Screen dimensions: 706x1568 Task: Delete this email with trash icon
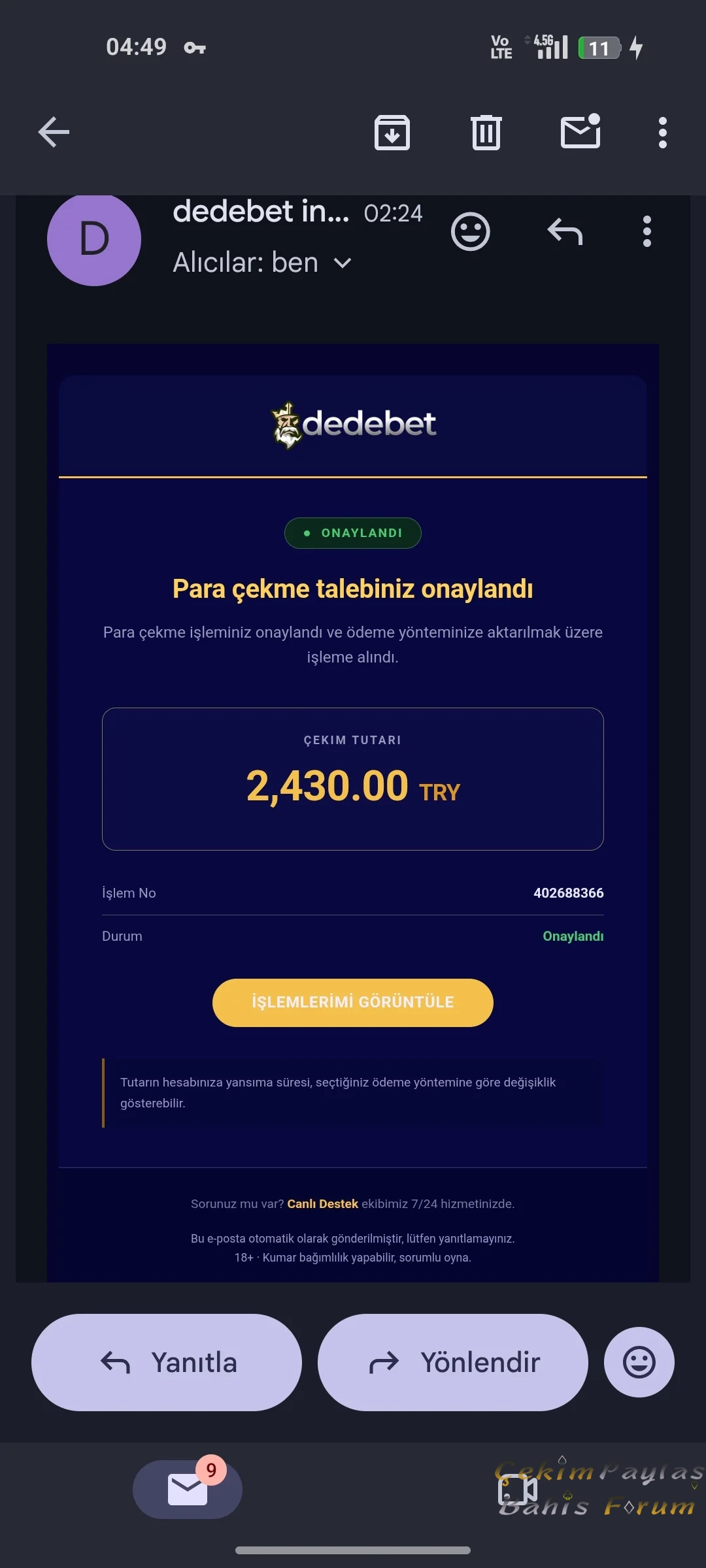tap(486, 132)
